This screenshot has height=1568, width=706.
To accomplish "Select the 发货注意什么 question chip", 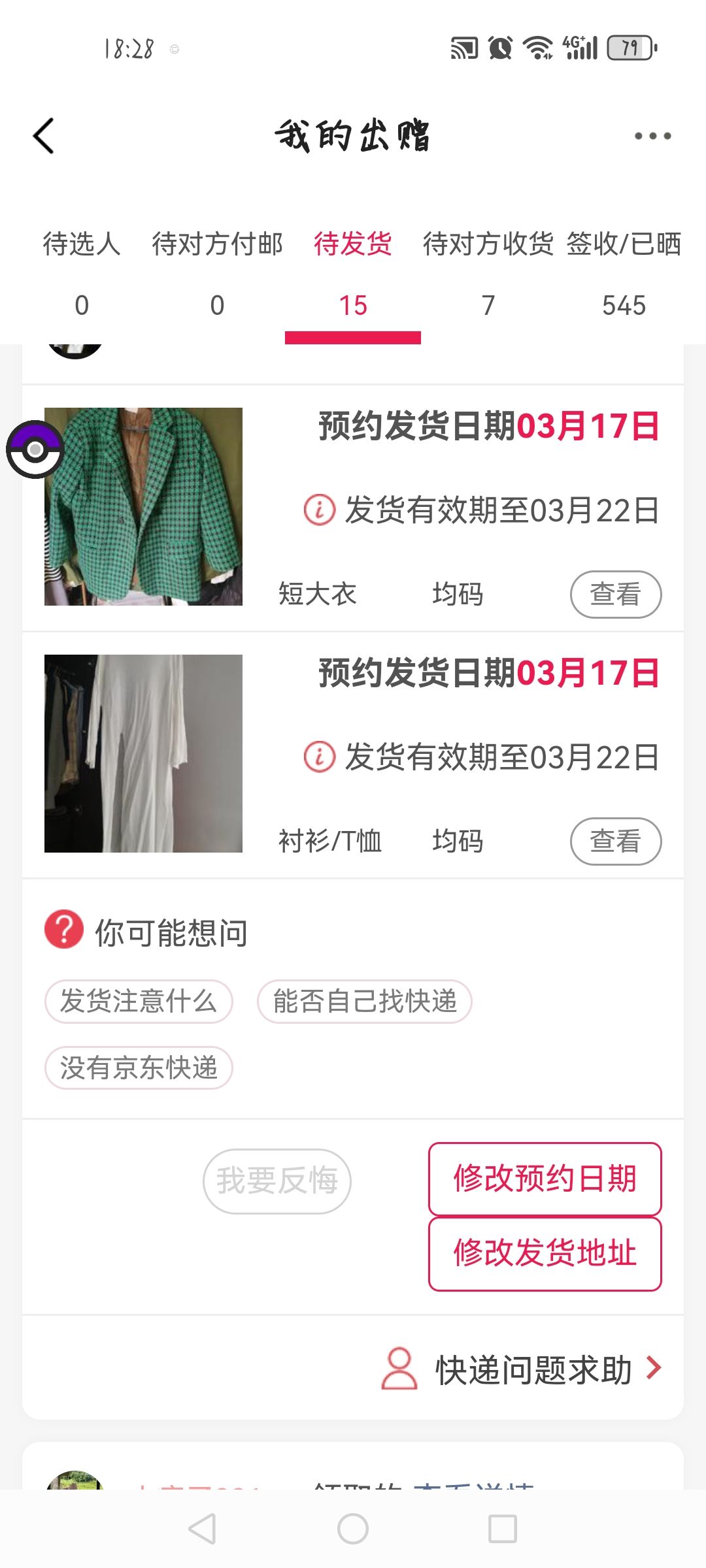I will click(139, 1002).
